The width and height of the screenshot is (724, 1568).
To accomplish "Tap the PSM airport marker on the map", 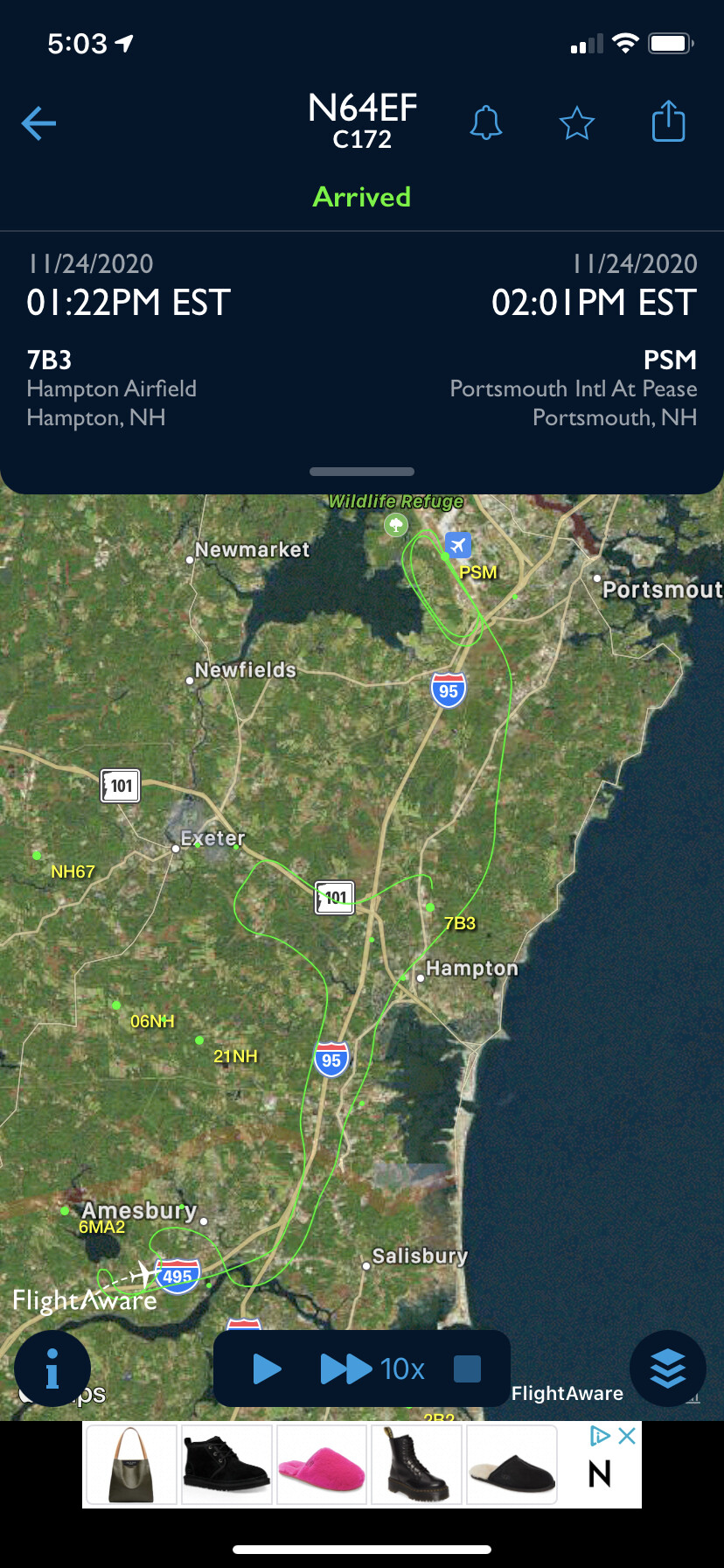I will pos(458,545).
